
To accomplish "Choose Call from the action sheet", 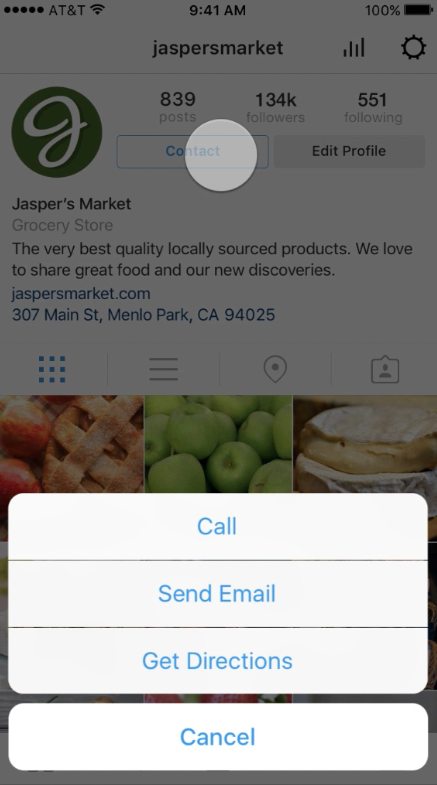I will point(218,526).
